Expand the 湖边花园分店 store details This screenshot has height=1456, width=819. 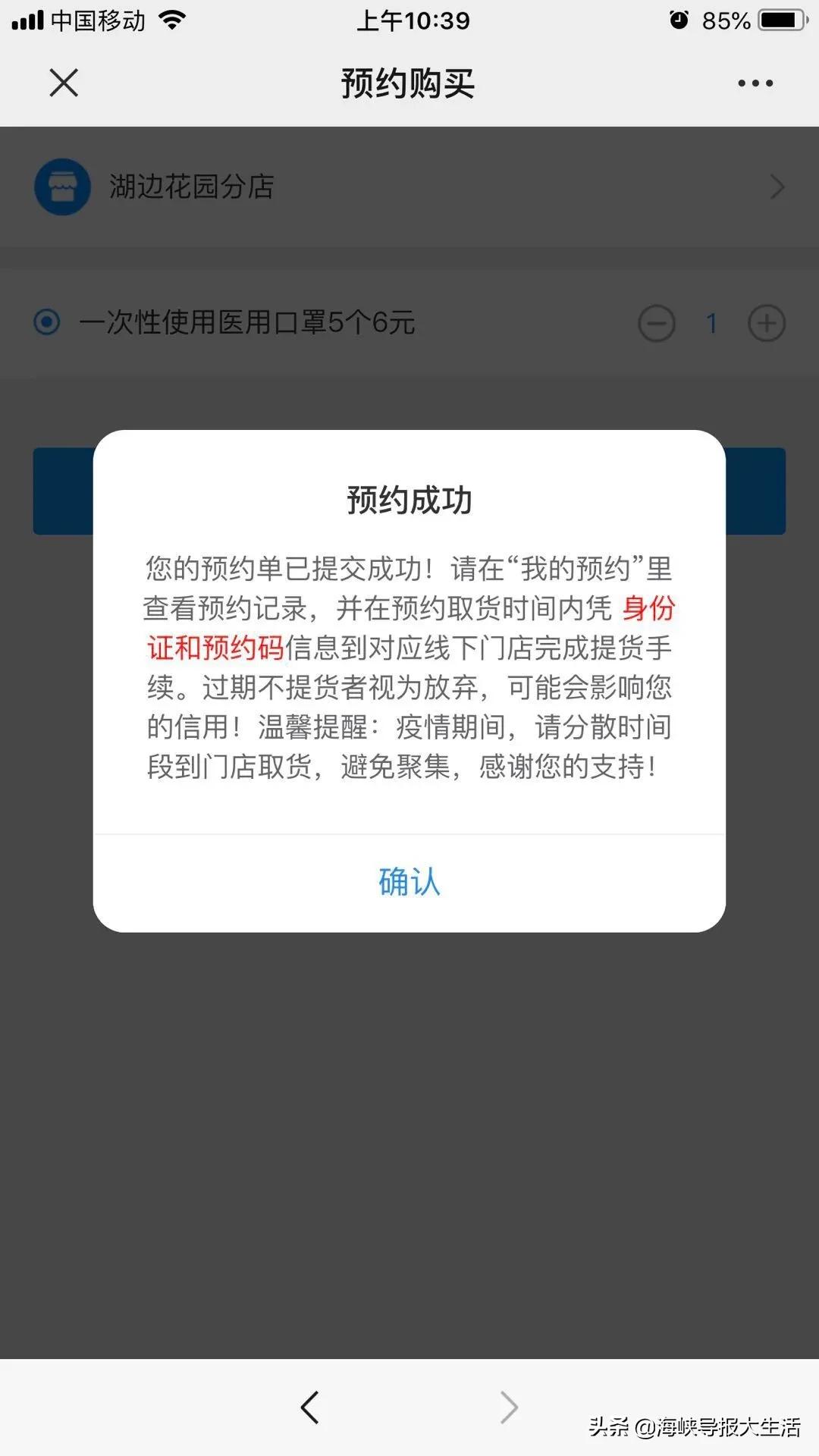tap(190, 187)
